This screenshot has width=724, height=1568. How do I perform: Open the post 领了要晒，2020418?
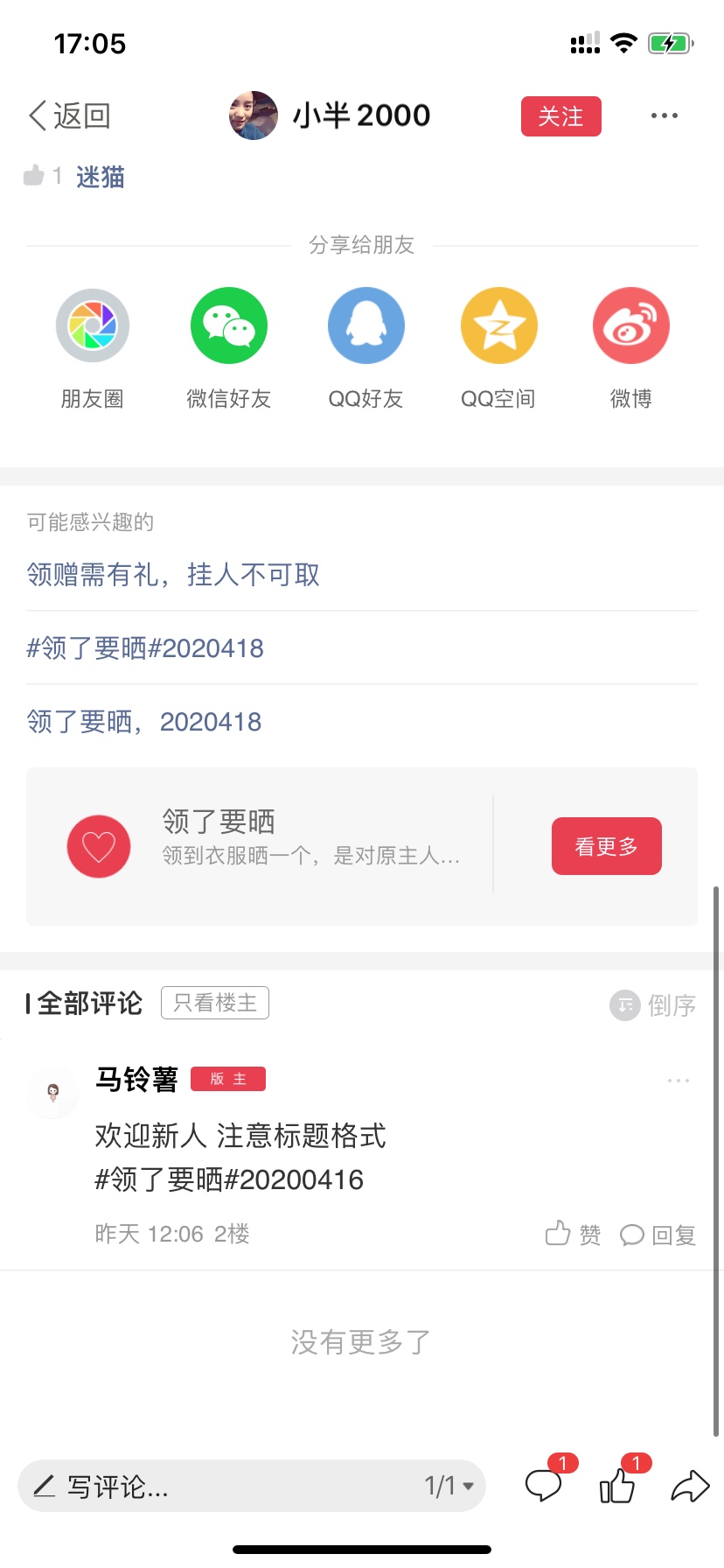tap(144, 722)
